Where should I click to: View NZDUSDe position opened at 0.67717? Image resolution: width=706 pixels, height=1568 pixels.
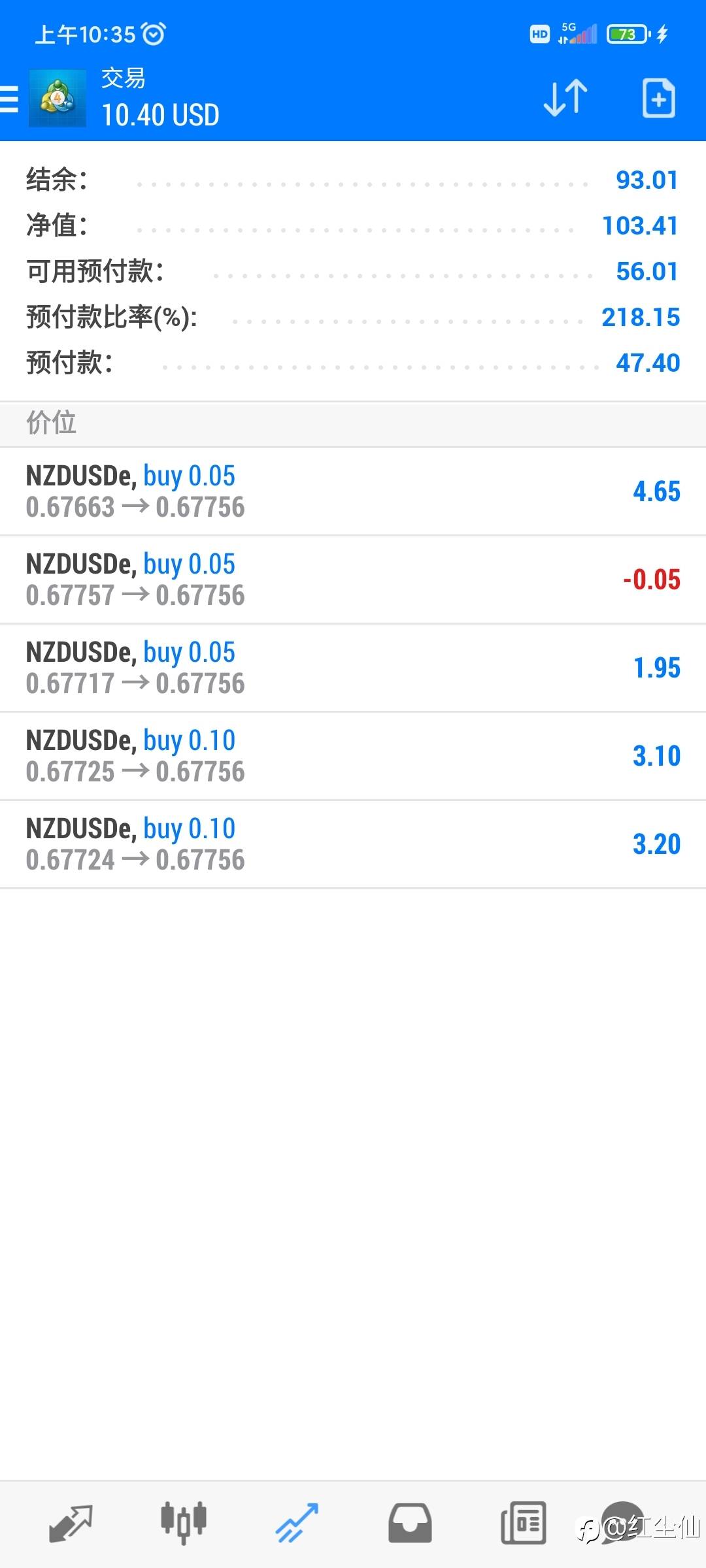tap(353, 668)
